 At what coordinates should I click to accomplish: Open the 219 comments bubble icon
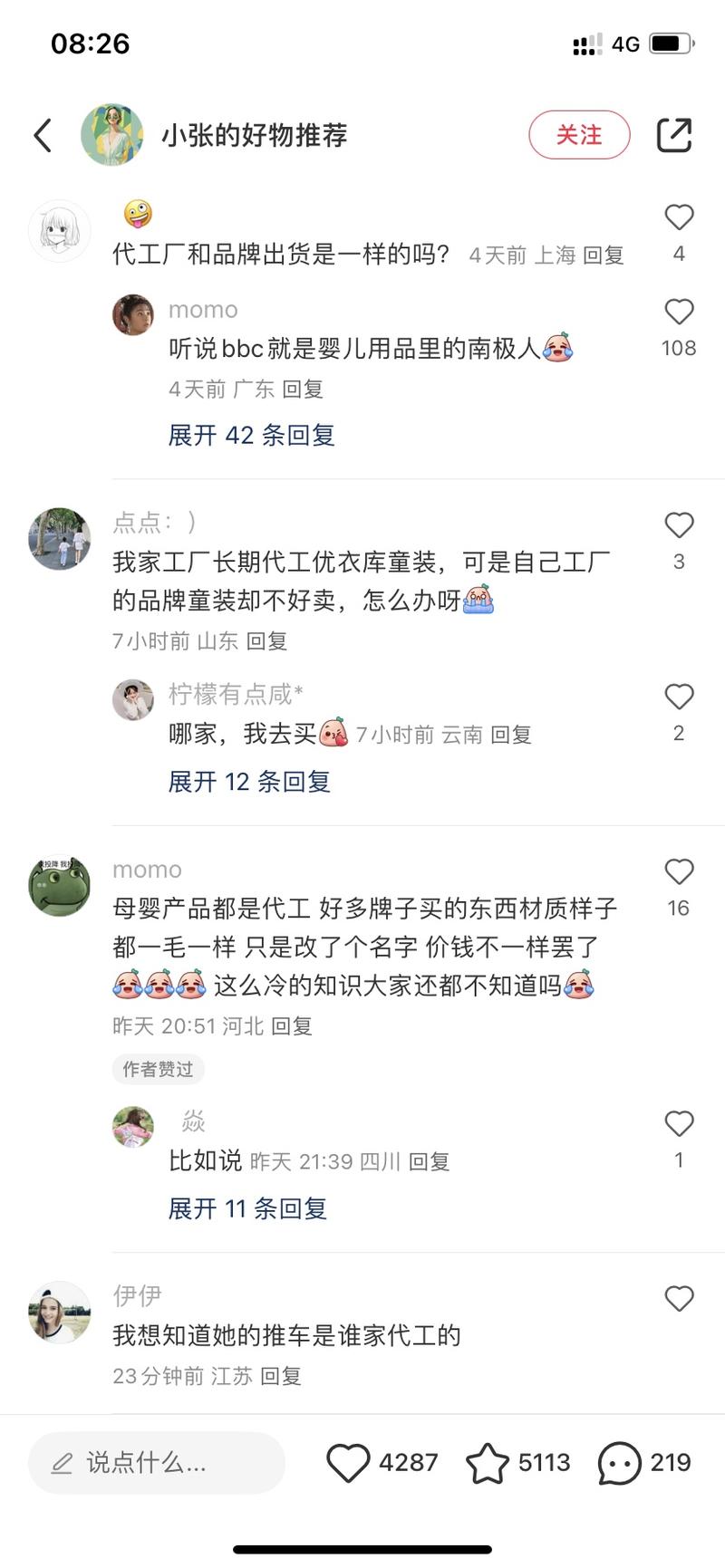[620, 1462]
